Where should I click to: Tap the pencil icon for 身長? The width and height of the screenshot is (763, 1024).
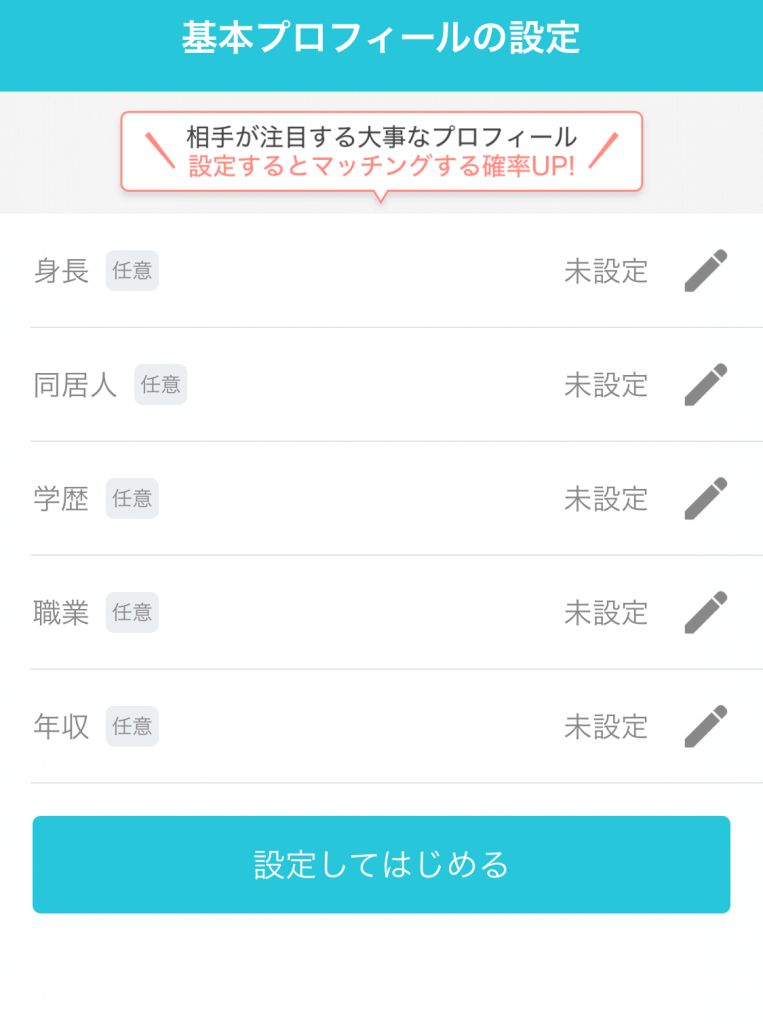(x=705, y=271)
